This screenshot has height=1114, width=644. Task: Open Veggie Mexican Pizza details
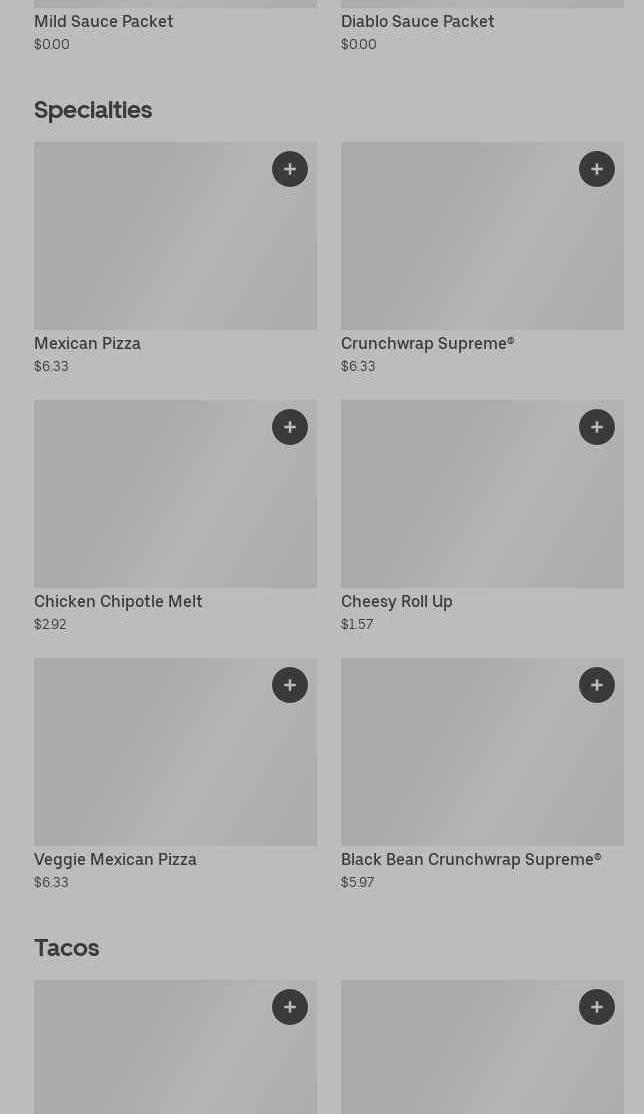click(x=150, y=766)
